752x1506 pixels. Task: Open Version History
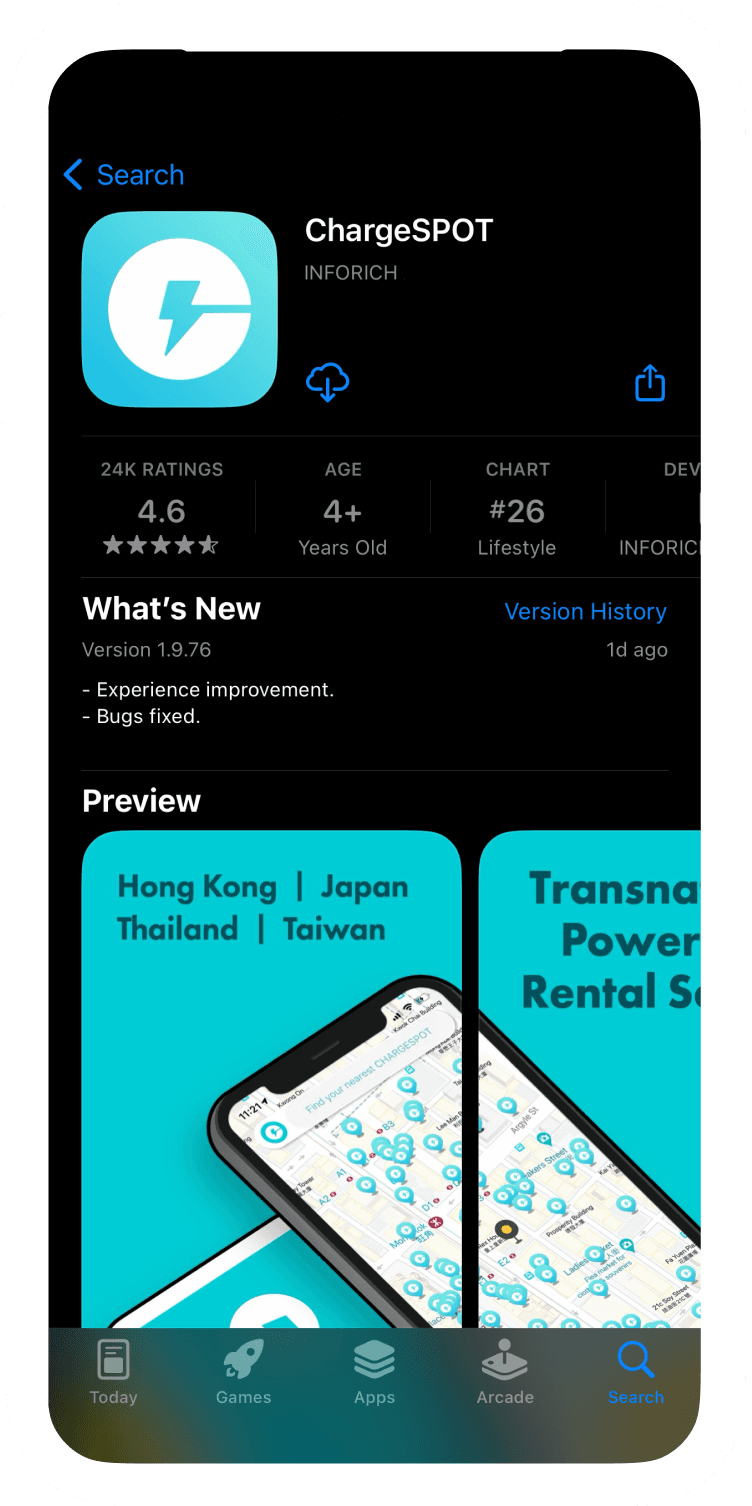tap(585, 611)
